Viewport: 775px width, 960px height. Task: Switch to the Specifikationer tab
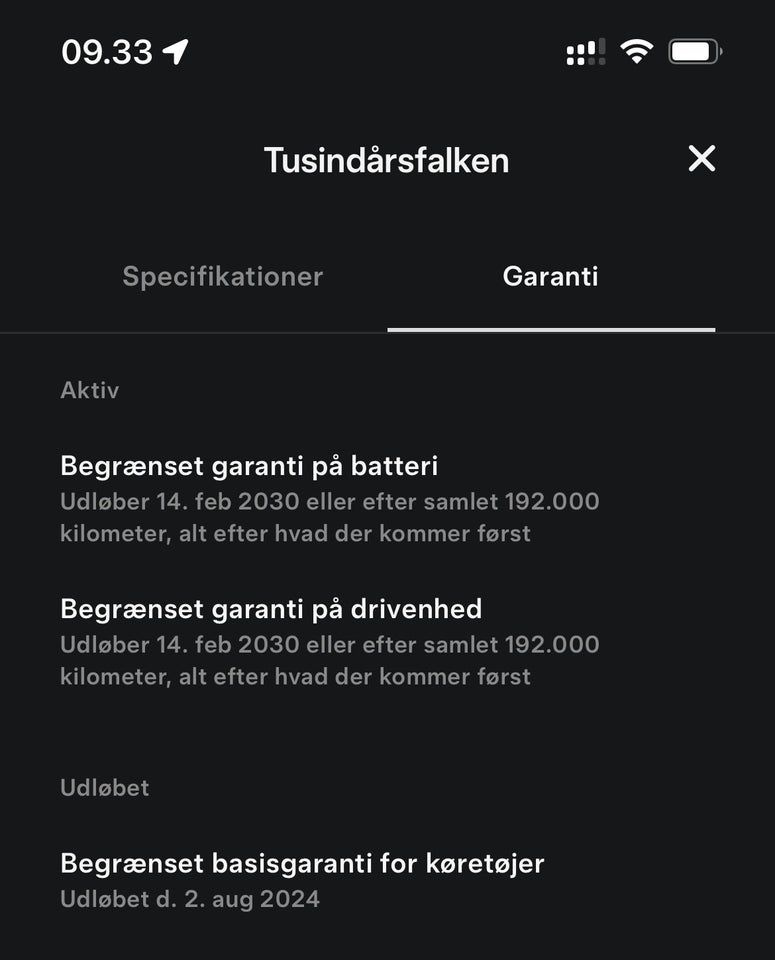coord(222,277)
